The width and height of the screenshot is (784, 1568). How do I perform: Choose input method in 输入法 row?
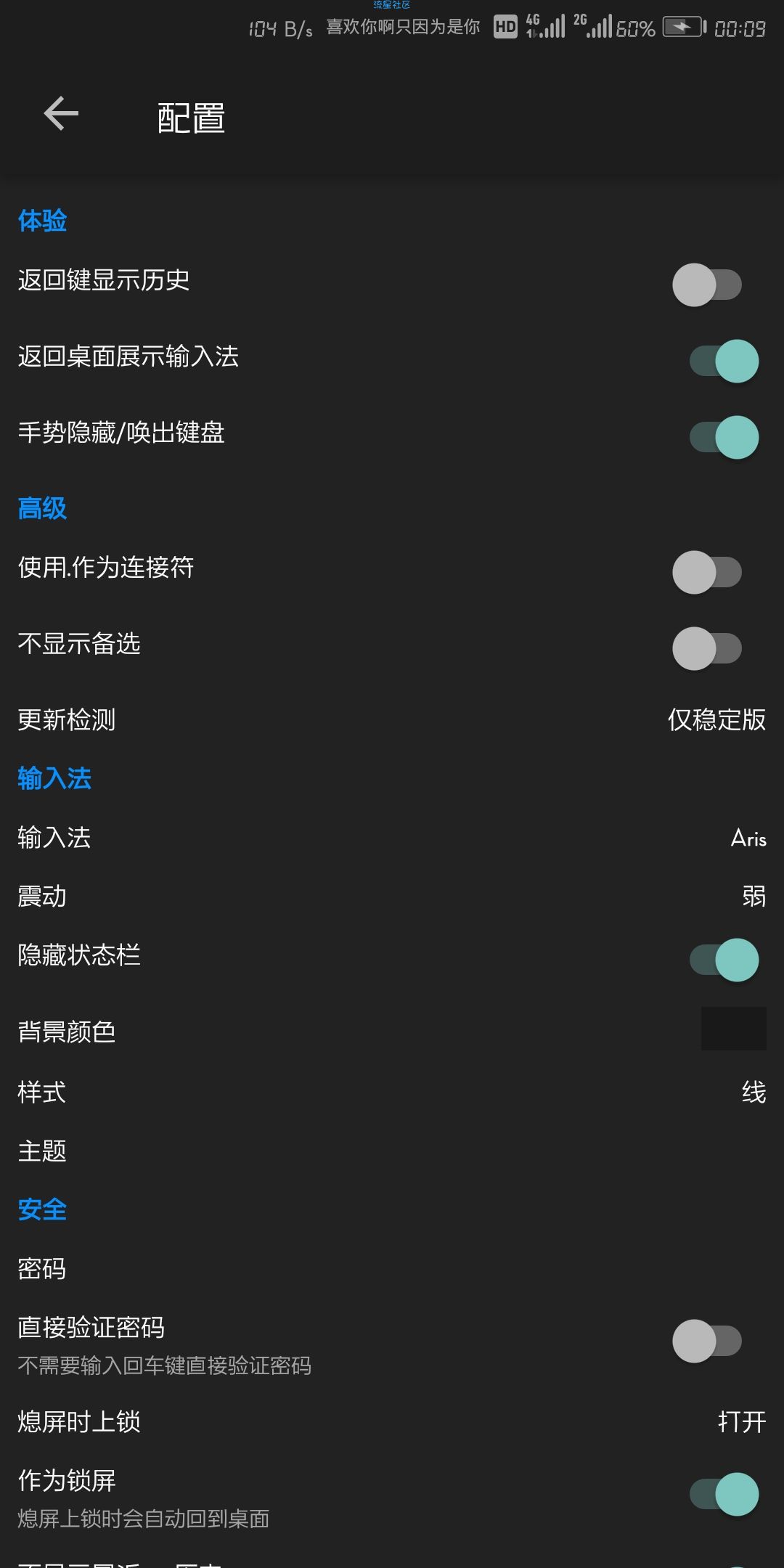click(392, 838)
